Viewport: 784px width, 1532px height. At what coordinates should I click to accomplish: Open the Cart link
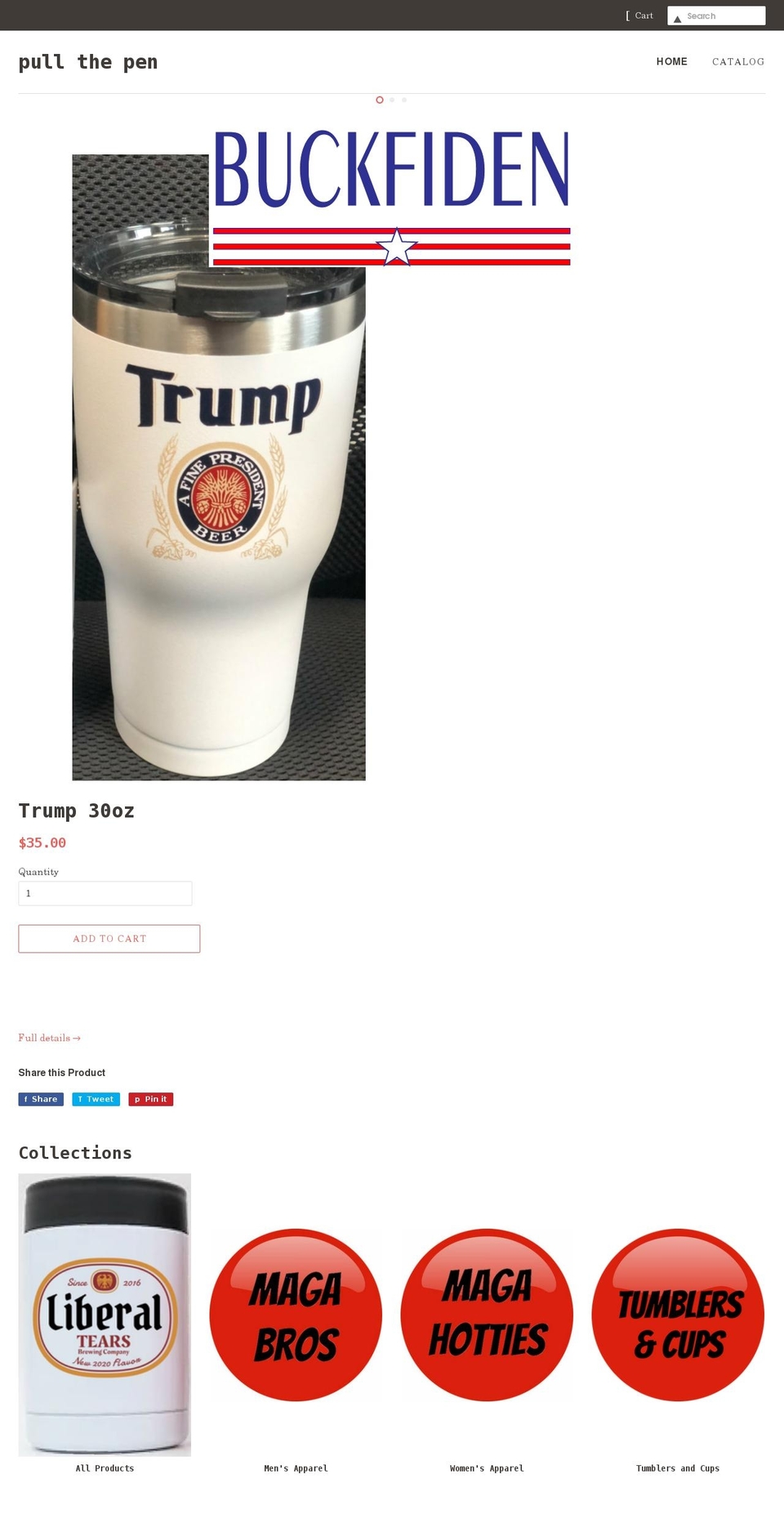pos(639,16)
